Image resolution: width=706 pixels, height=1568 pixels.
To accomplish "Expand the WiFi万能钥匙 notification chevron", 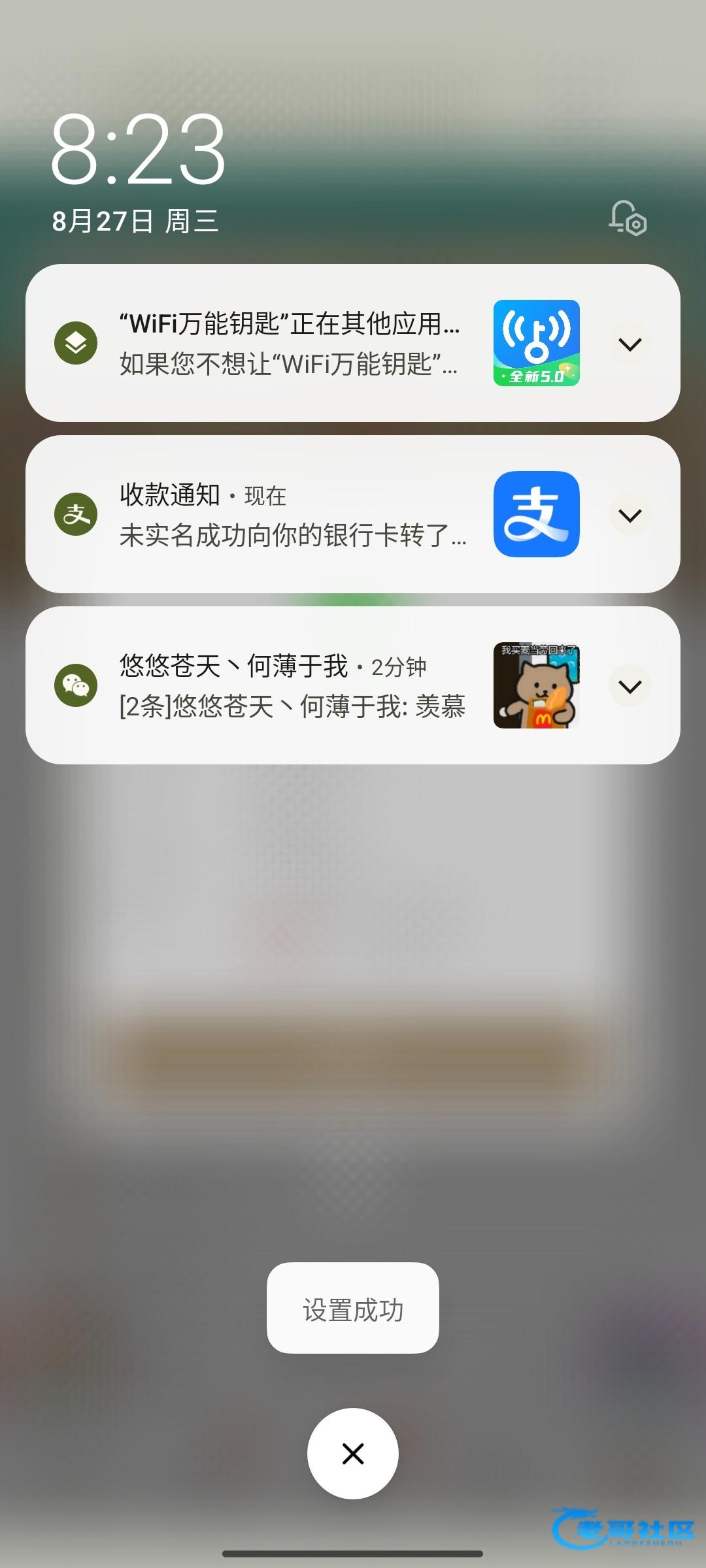I will coord(630,344).
